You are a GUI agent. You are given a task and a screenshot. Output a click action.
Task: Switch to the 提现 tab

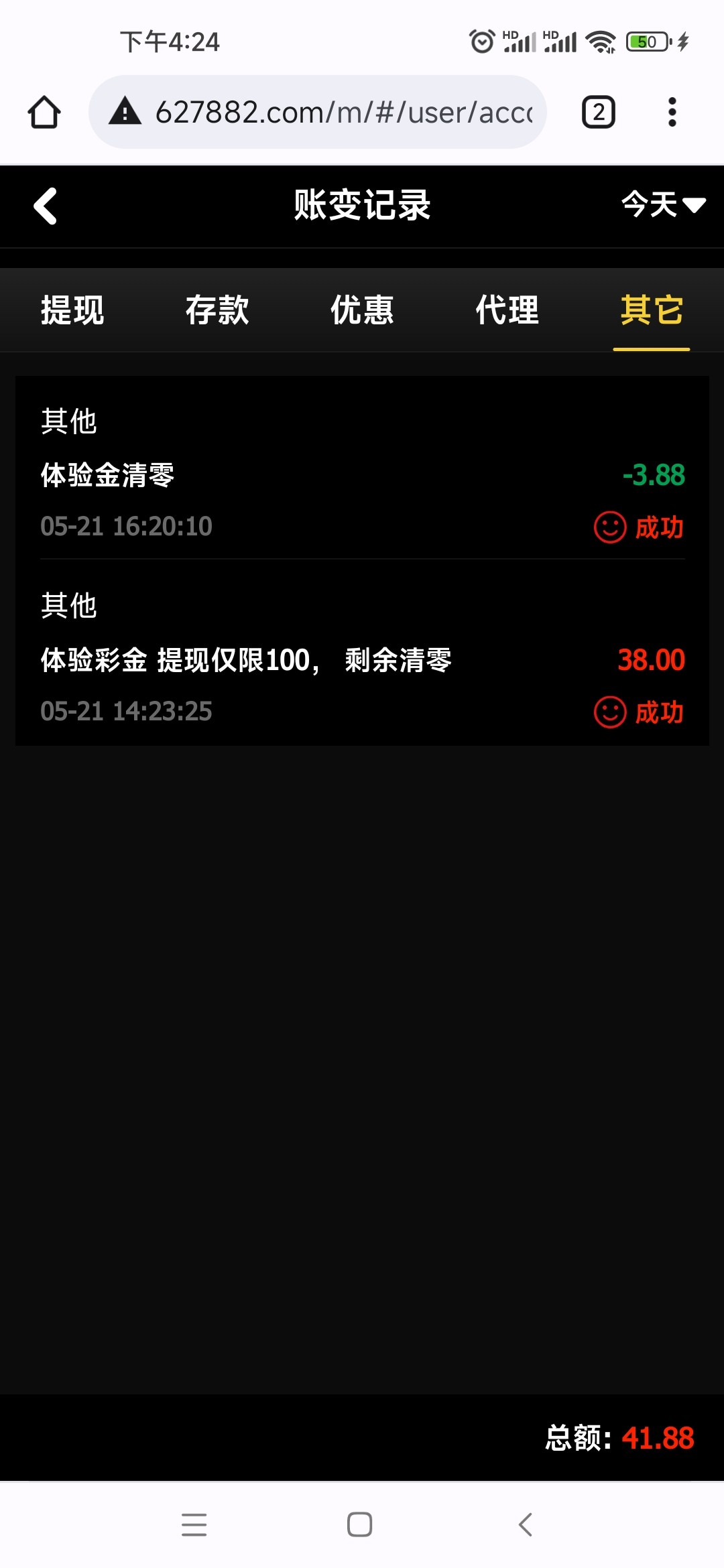72,310
